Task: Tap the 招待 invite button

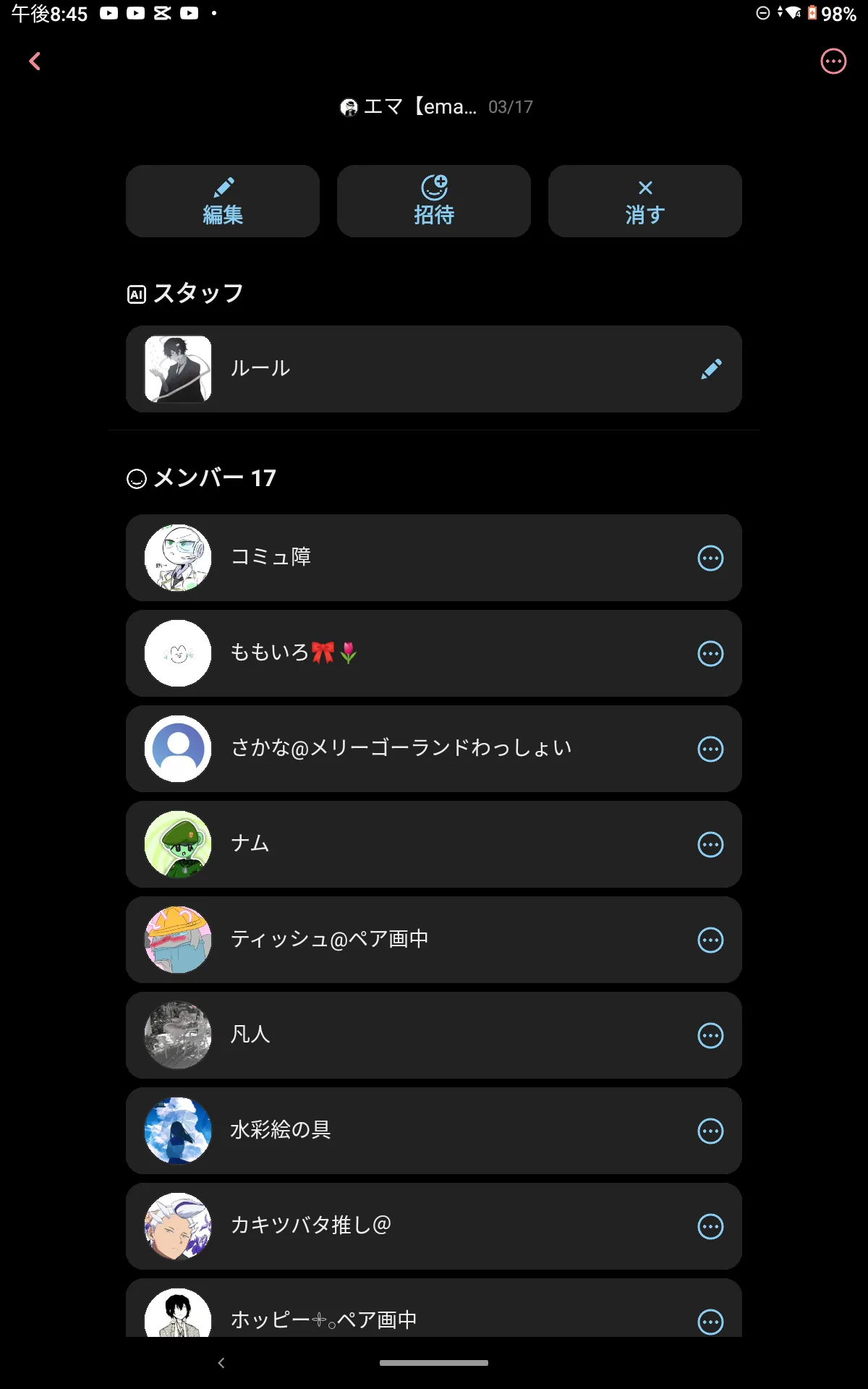Action: pos(434,201)
